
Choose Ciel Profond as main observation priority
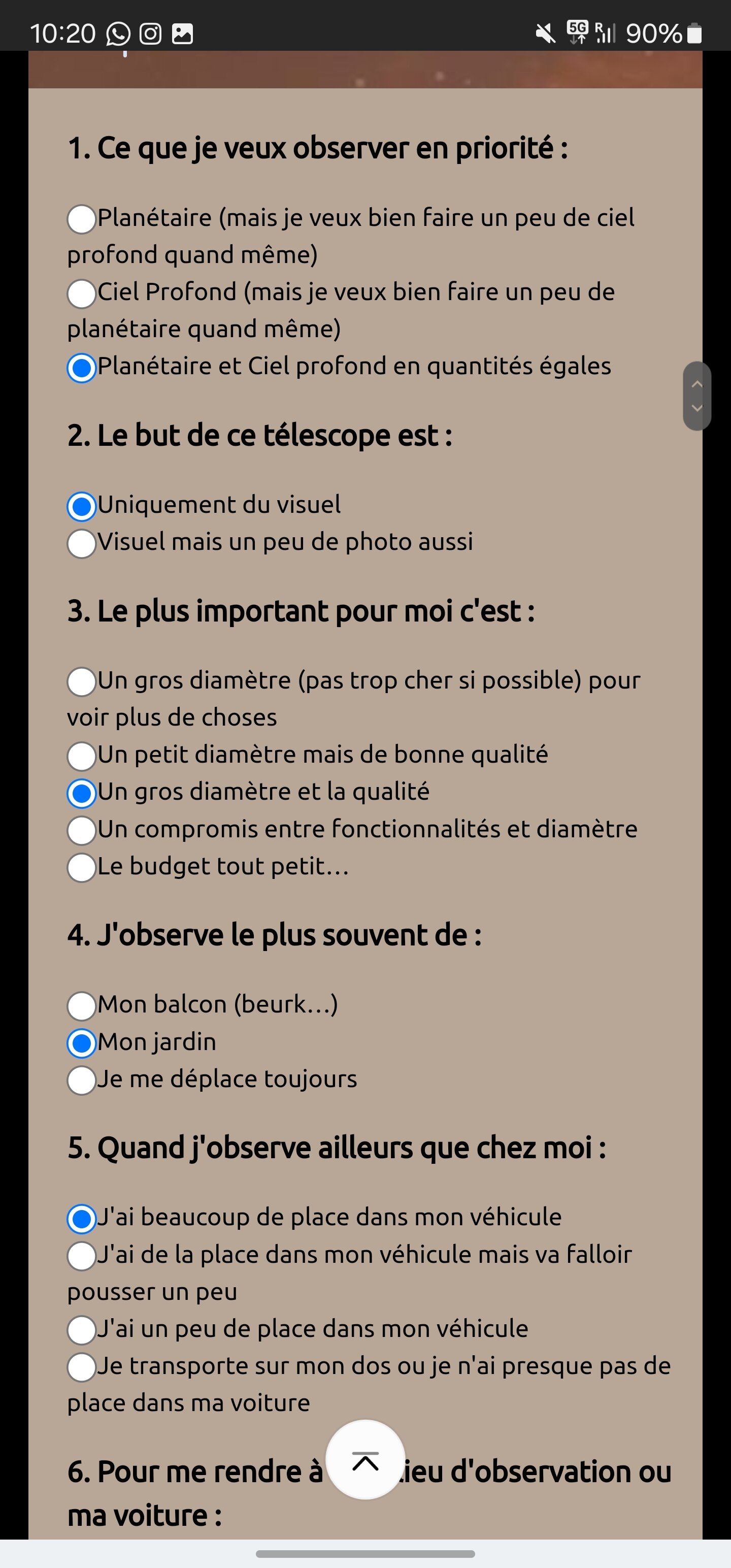tap(81, 293)
